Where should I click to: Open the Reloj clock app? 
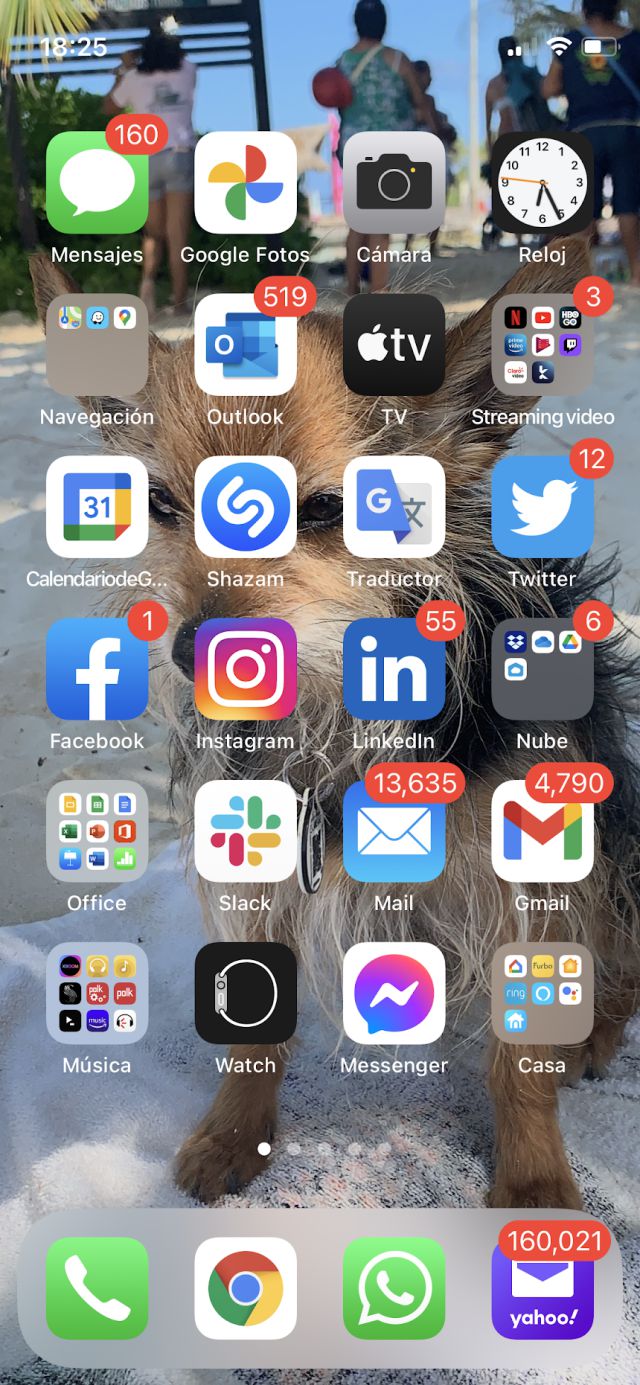pos(542,183)
